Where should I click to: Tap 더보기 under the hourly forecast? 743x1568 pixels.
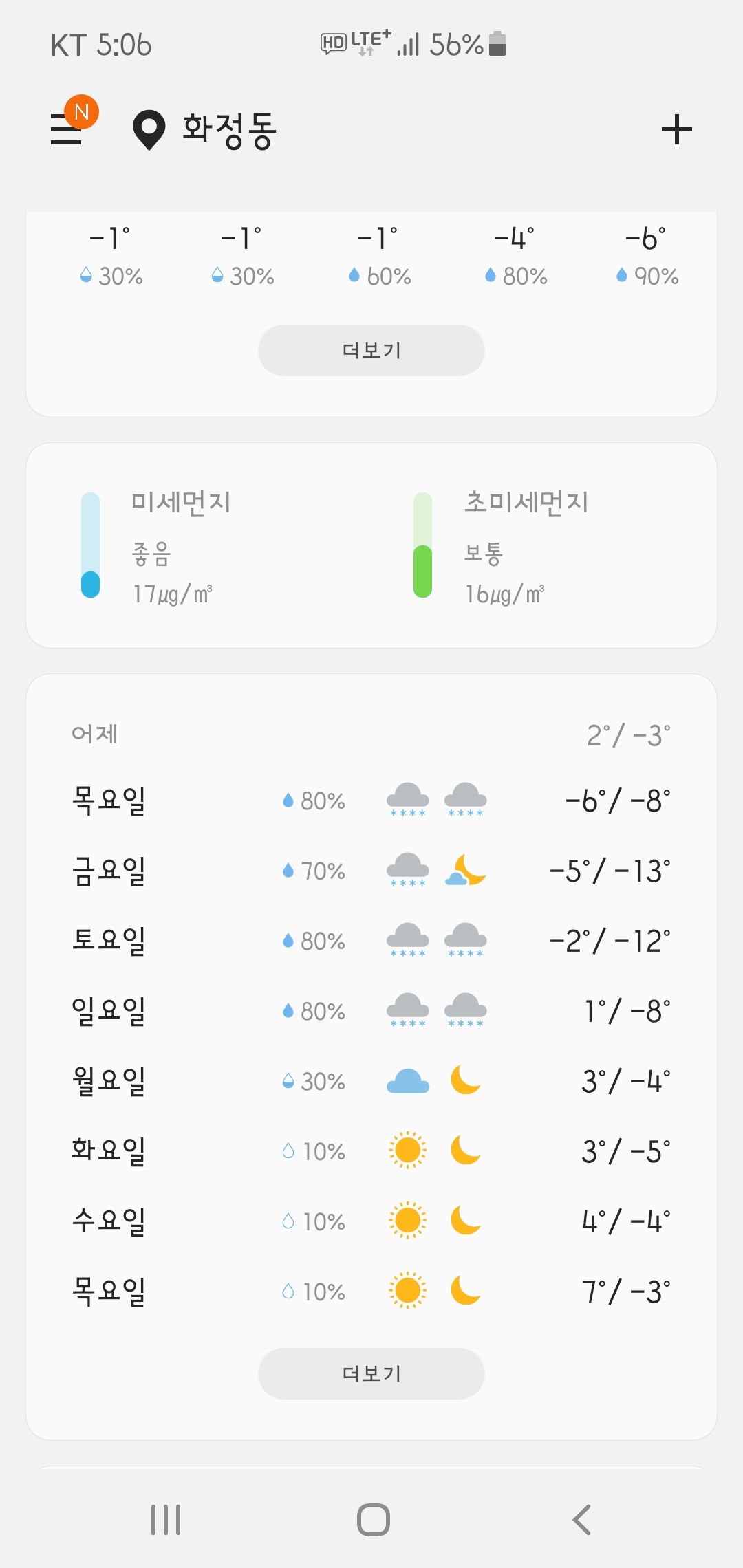tap(371, 350)
